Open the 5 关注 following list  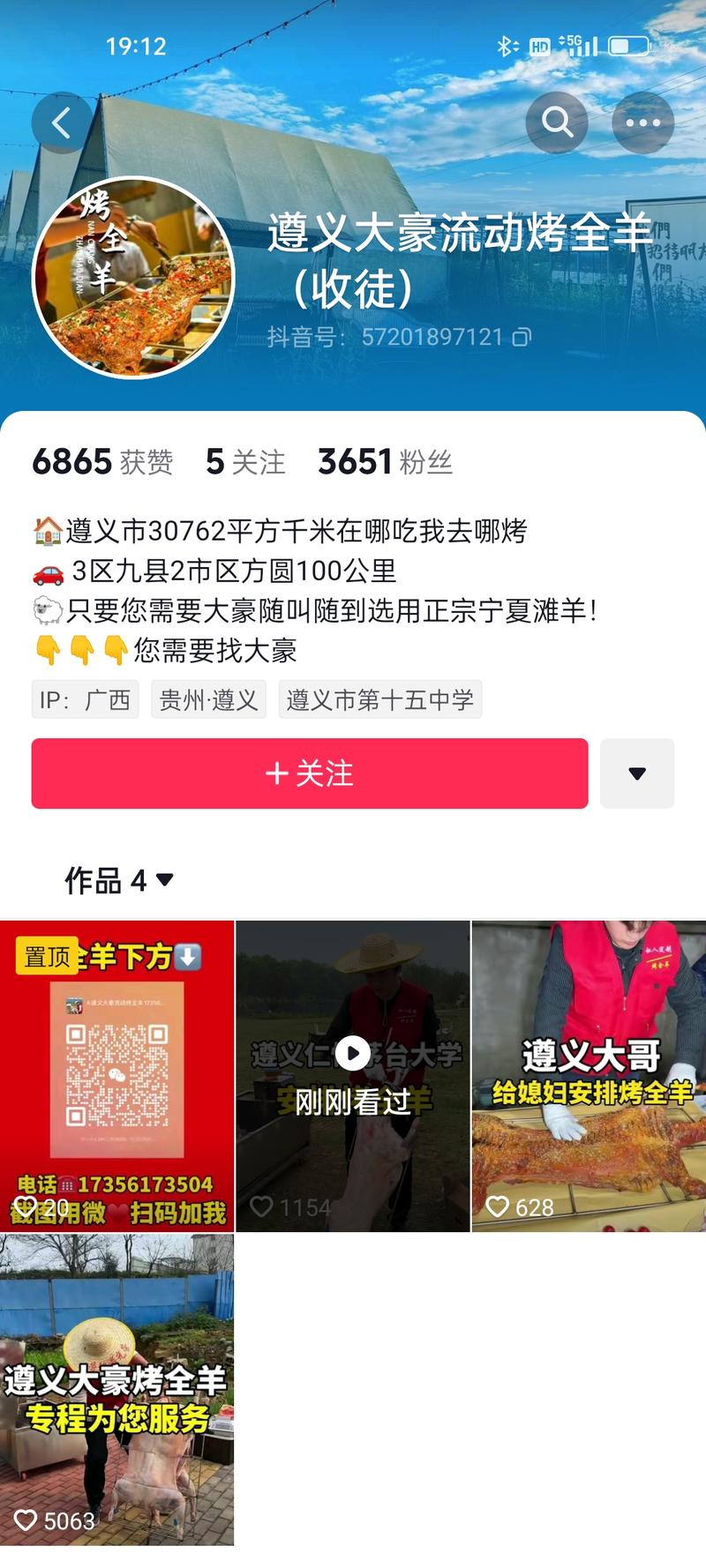pyautogui.click(x=243, y=460)
